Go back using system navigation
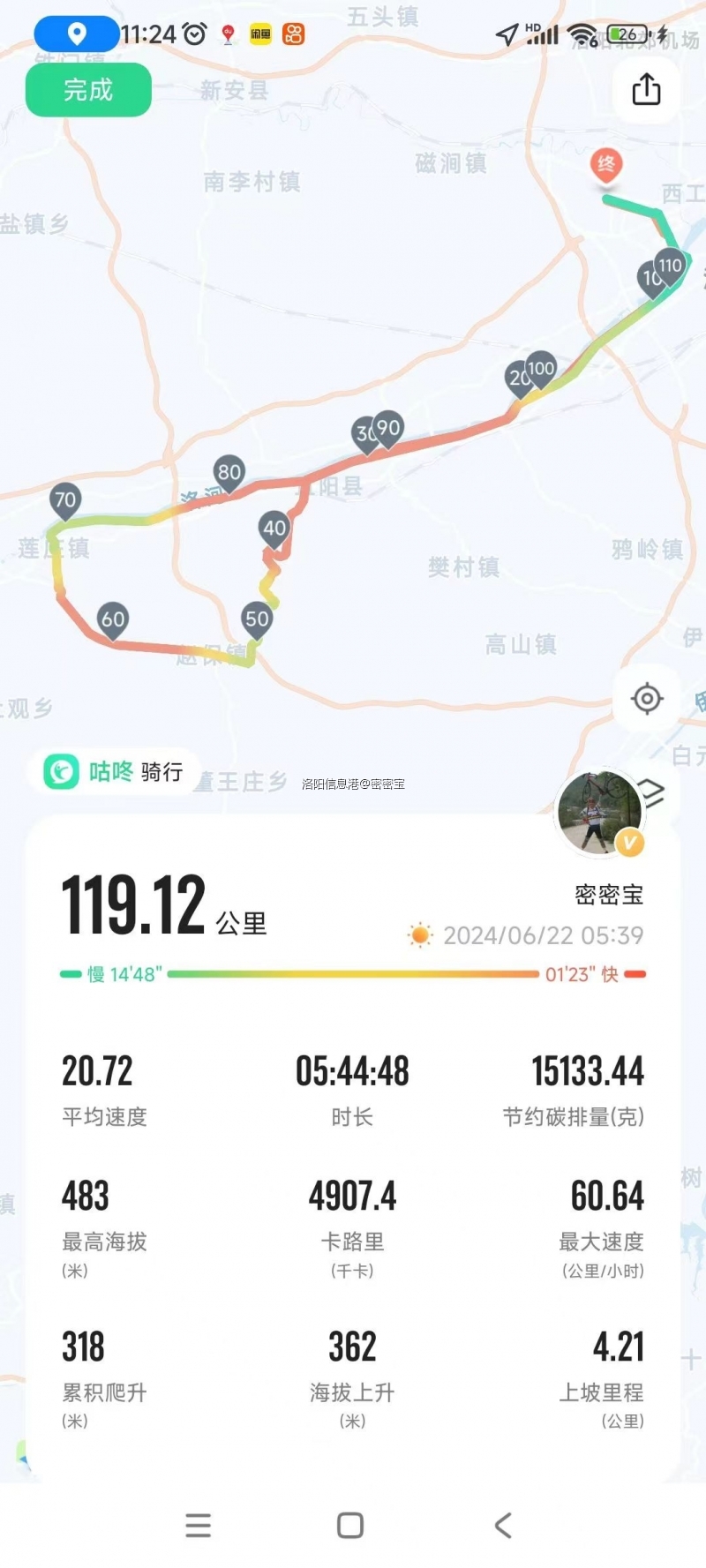Viewport: 706px width, 1568px height. [x=503, y=1526]
